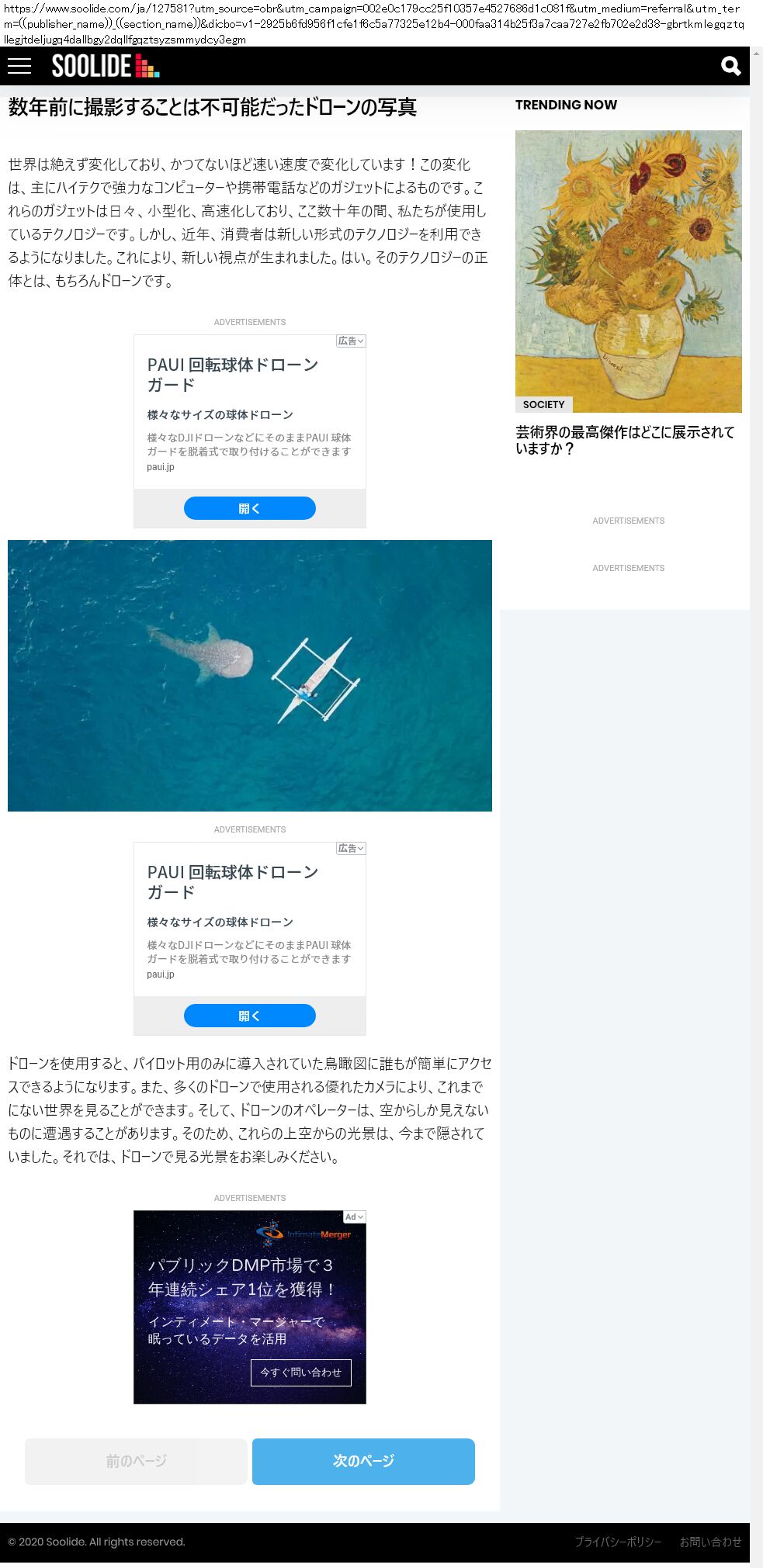763x1568 pixels.
Task: Open article 芸術界の最高傑作はどこに展示されていますか？
Action: pos(624,440)
